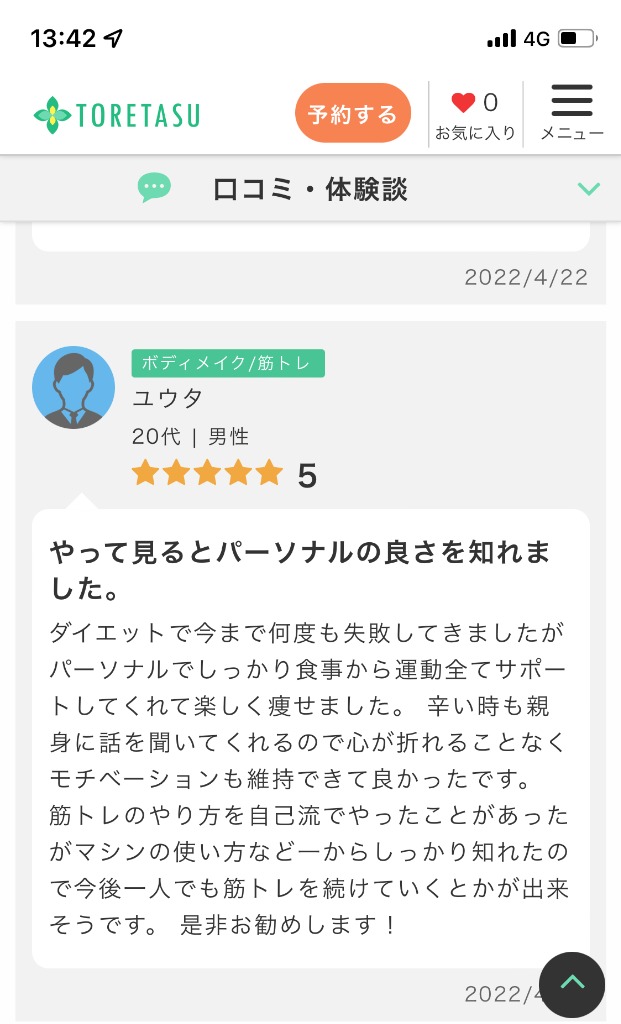Open the メニュー hamburger menu
The width and height of the screenshot is (621, 1024).
pyautogui.click(x=572, y=113)
